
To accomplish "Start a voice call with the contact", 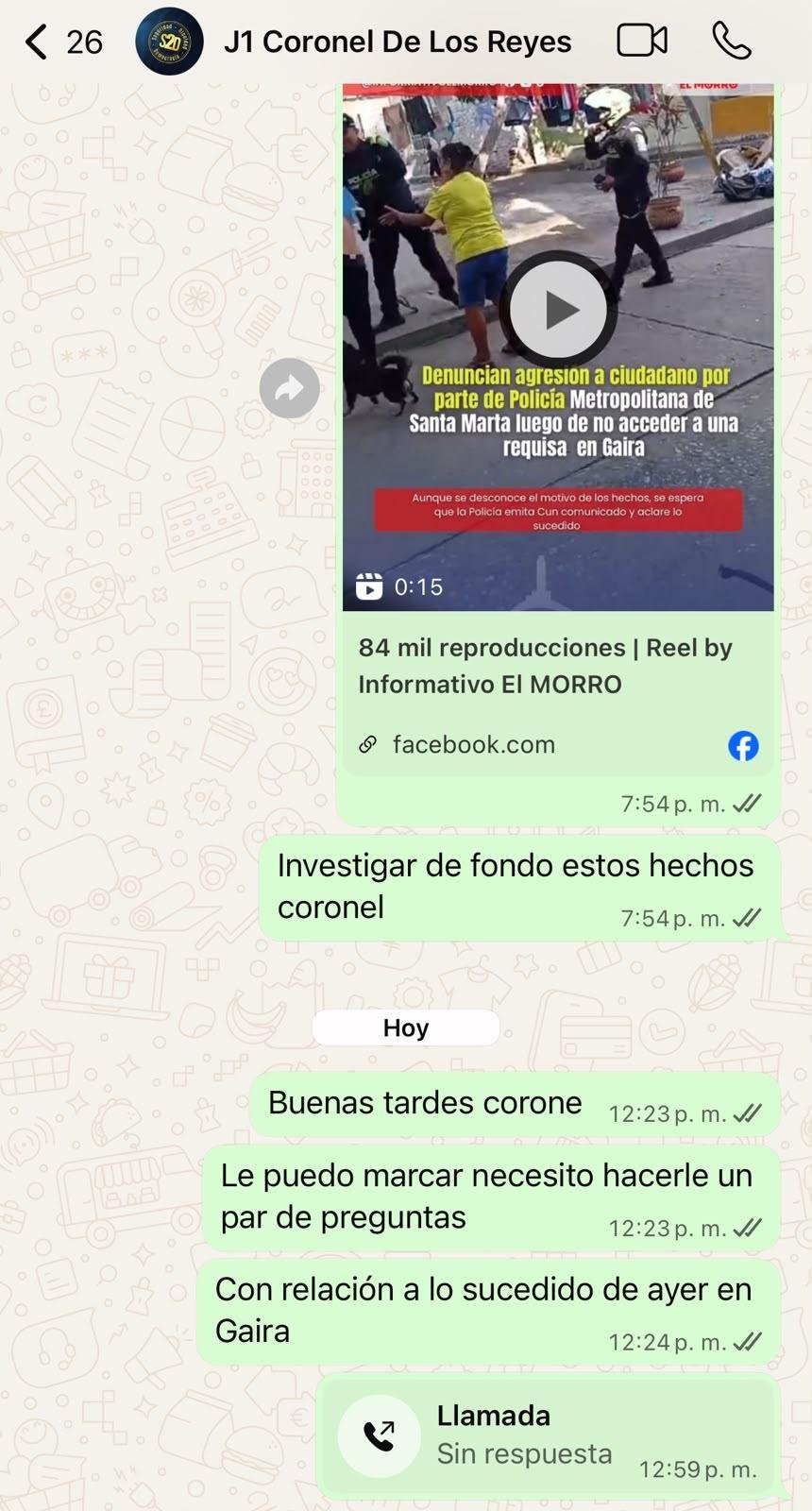I will [732, 41].
